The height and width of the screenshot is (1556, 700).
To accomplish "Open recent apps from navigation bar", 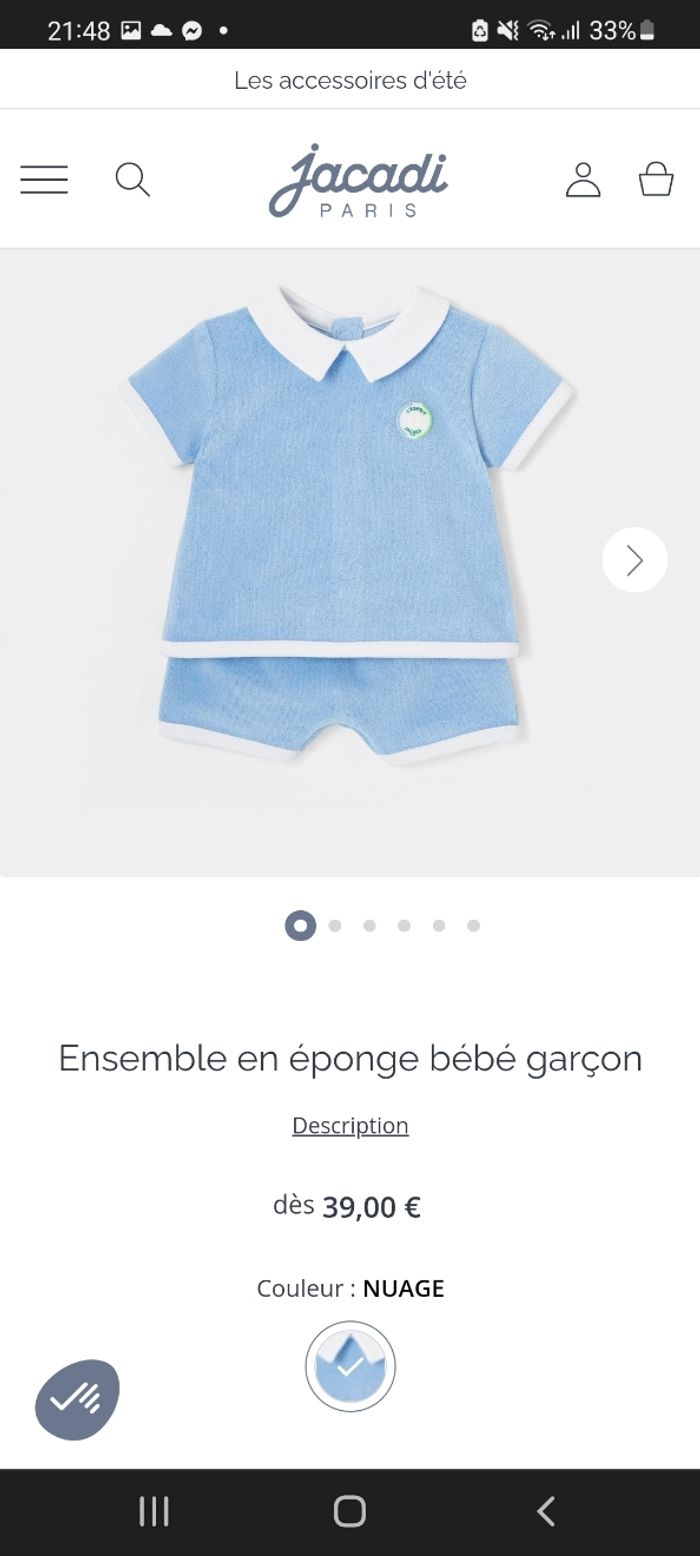I will [x=154, y=1511].
